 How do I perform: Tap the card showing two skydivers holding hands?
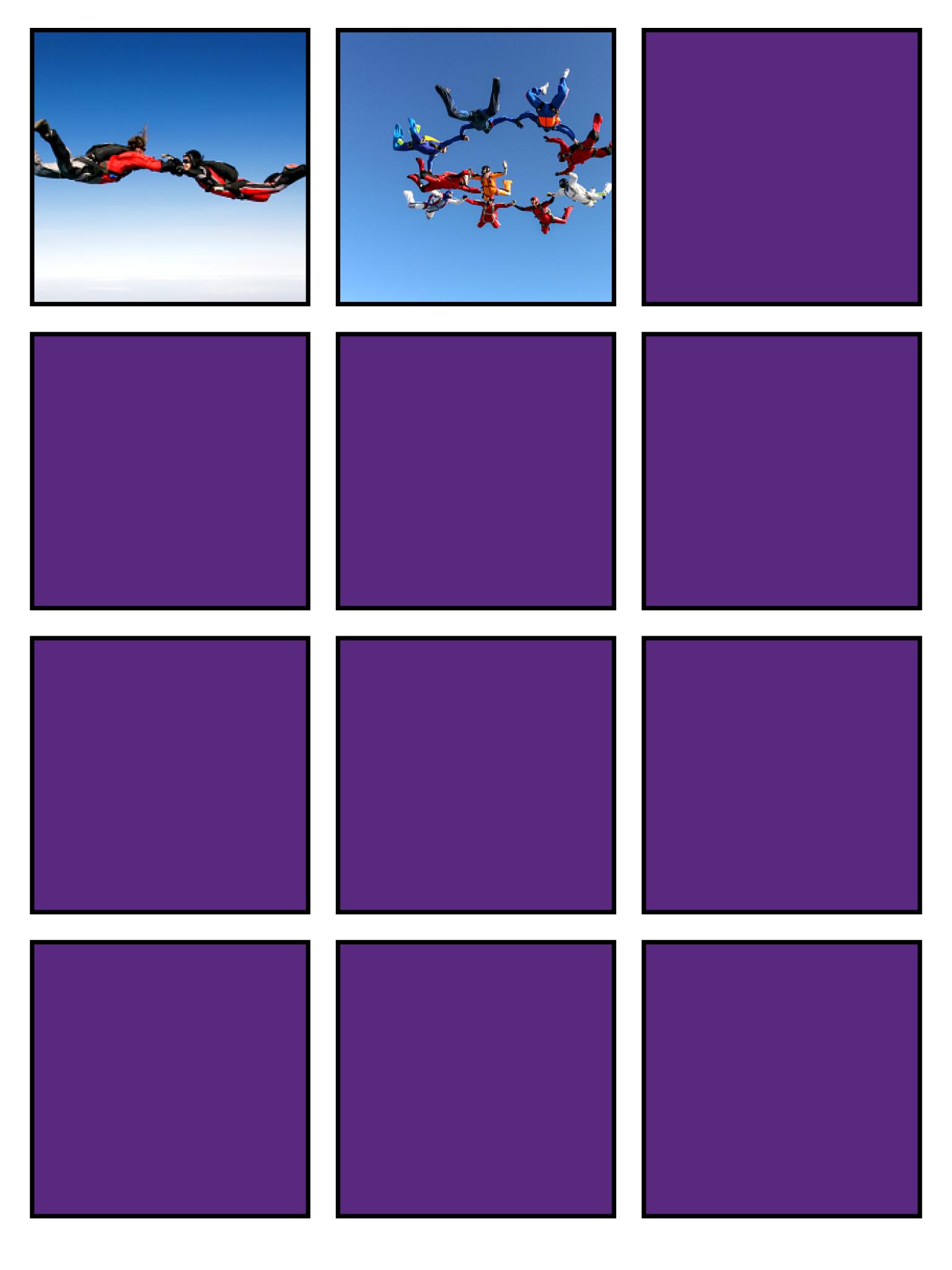170,167
